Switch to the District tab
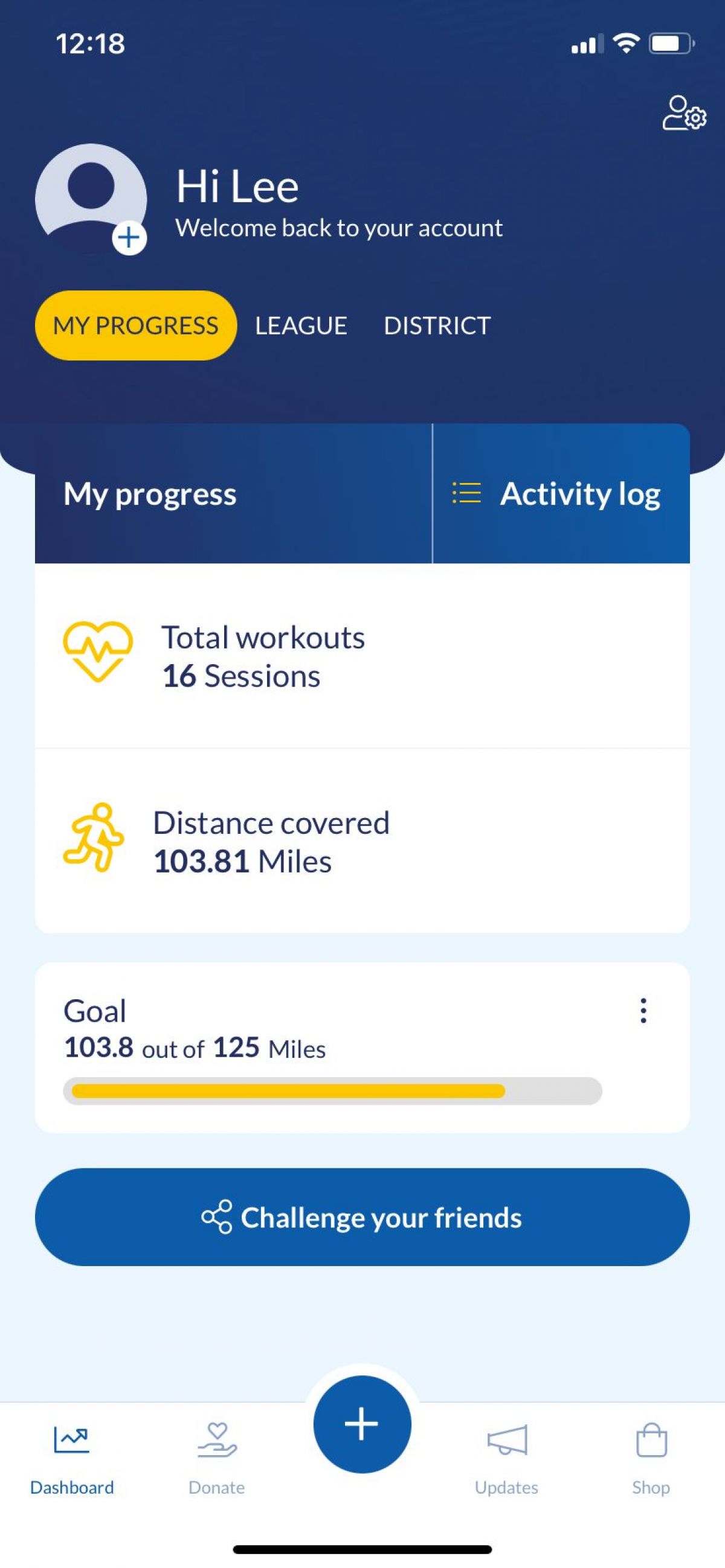This screenshot has height=1568, width=725. (437, 325)
